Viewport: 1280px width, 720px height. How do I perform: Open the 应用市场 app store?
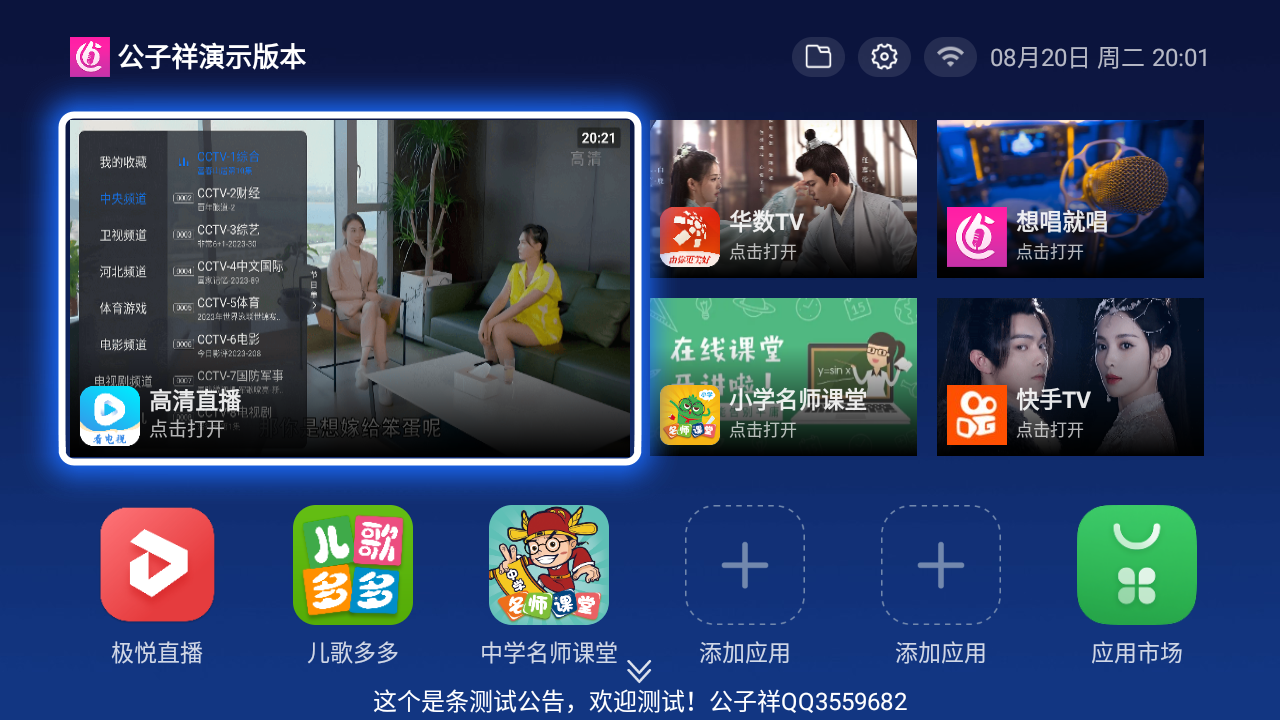[x=1137, y=565]
